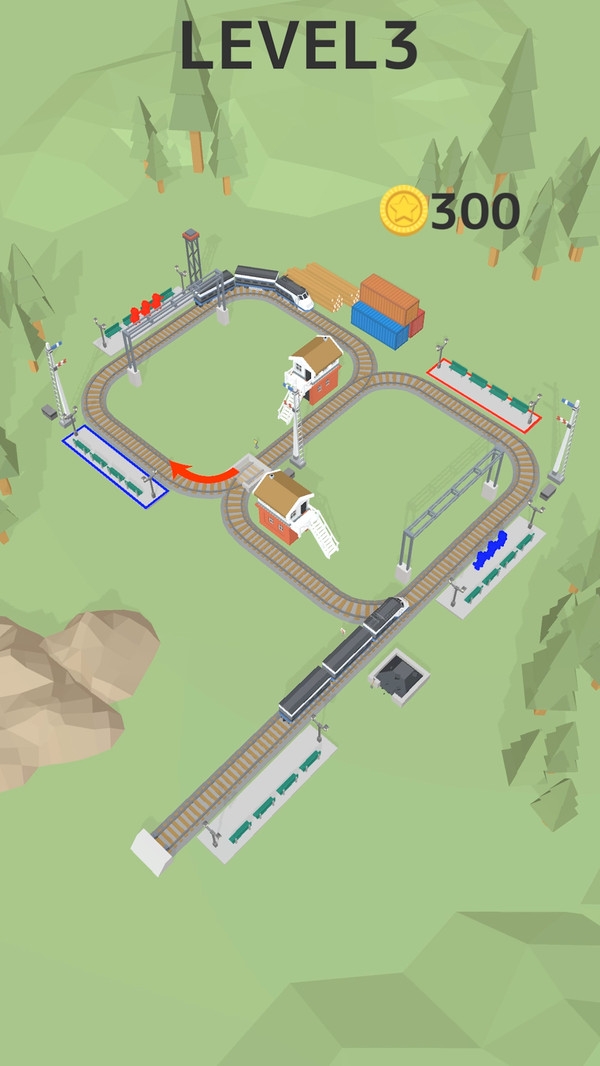Toggle the track switch with red arrow
This screenshot has height=1066, width=600.
[208, 471]
